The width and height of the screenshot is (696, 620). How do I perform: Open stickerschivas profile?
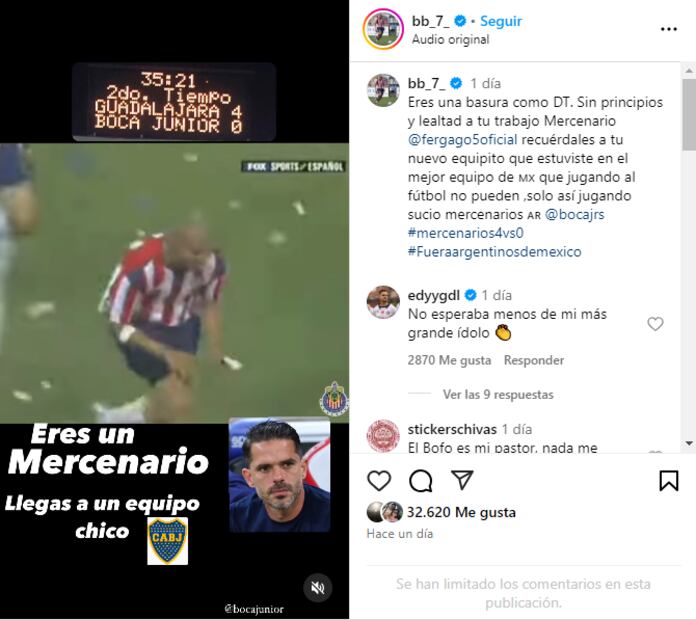click(453, 429)
